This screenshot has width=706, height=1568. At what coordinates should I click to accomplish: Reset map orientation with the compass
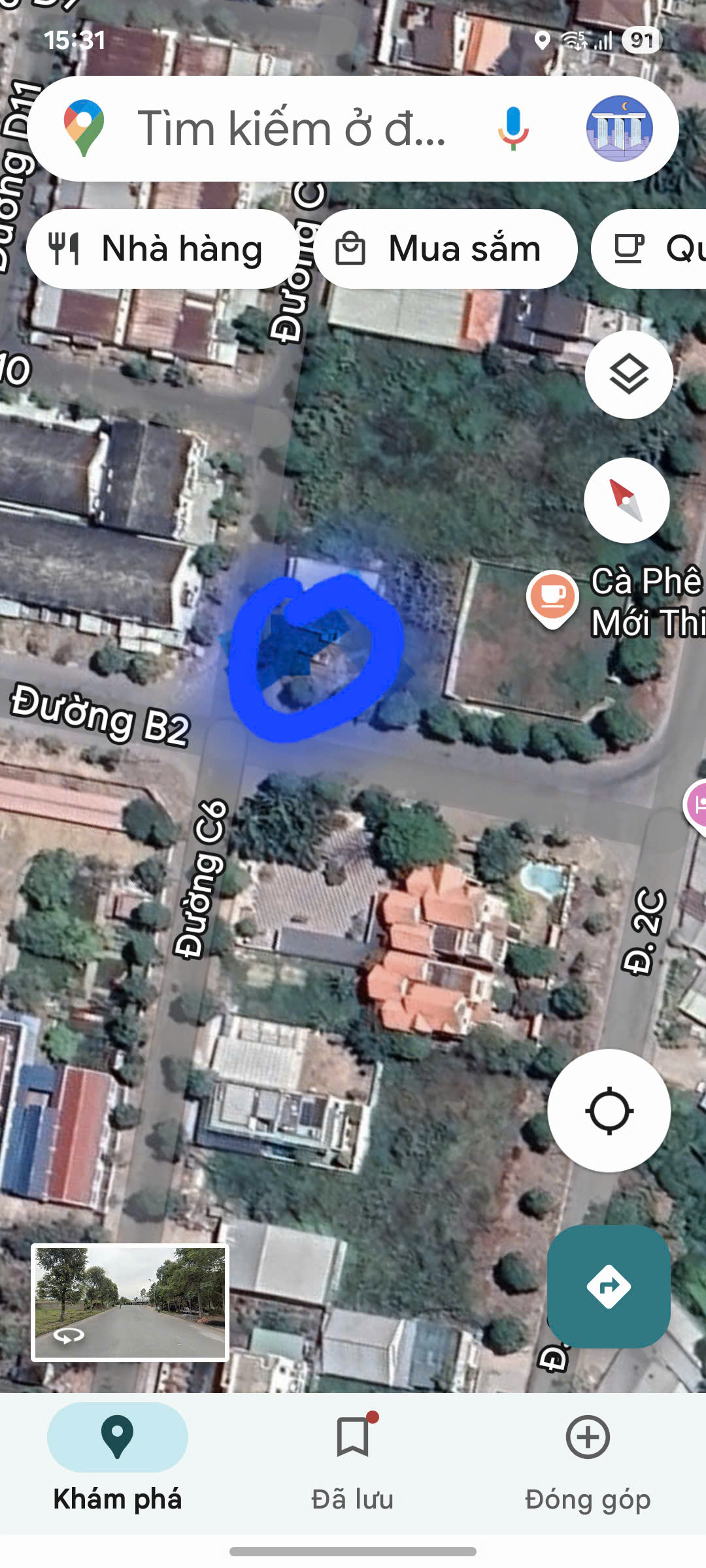tap(626, 500)
